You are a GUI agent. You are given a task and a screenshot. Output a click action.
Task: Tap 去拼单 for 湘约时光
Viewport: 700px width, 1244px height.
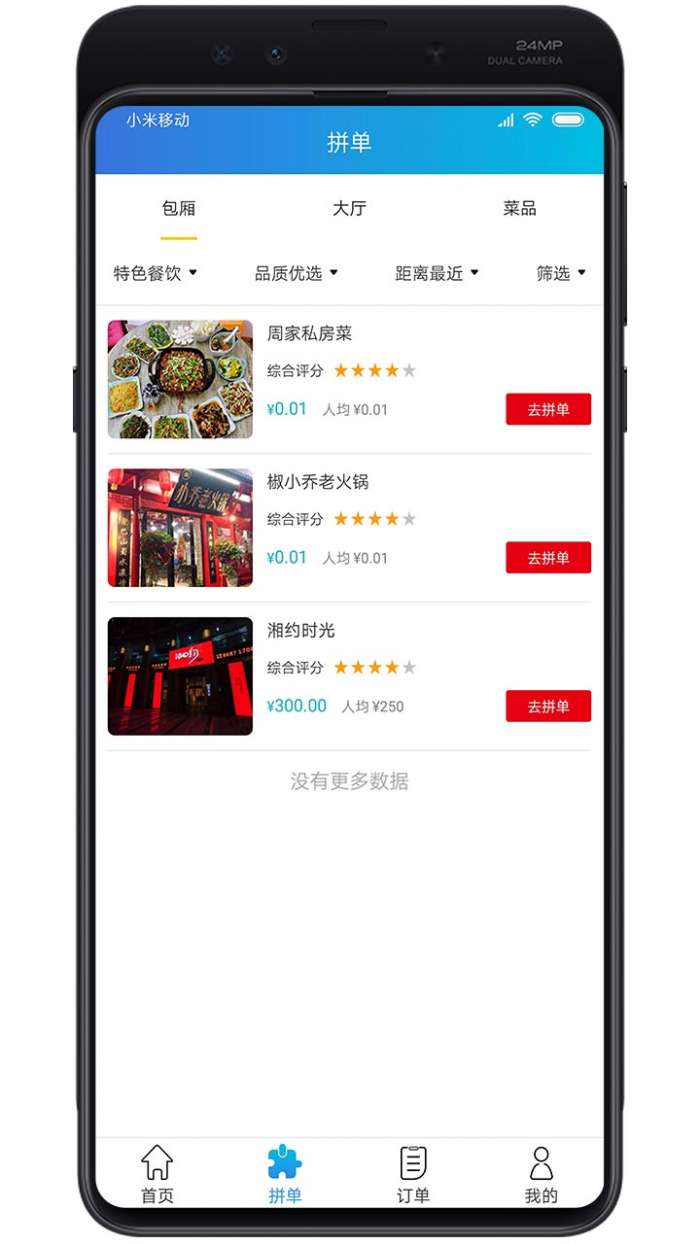pos(548,706)
